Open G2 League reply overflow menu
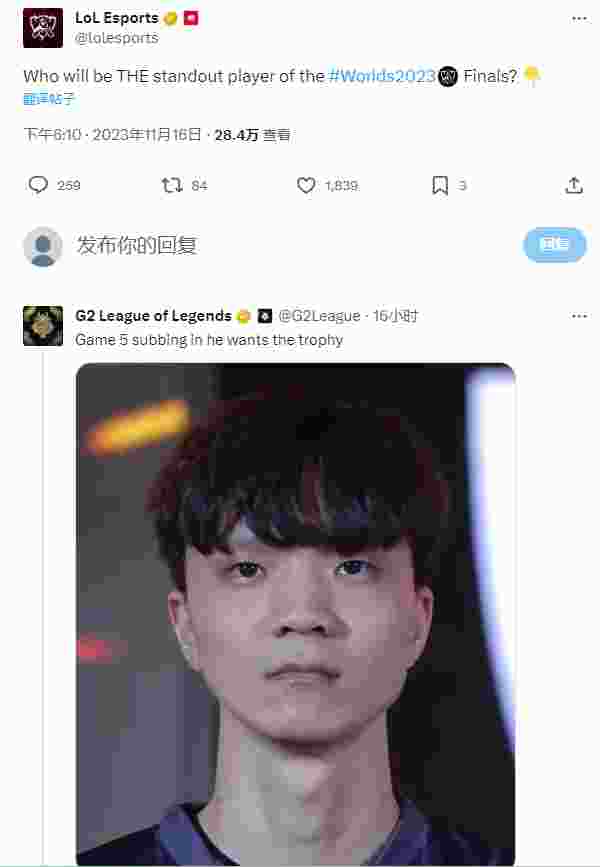This screenshot has width=600, height=867. [579, 316]
